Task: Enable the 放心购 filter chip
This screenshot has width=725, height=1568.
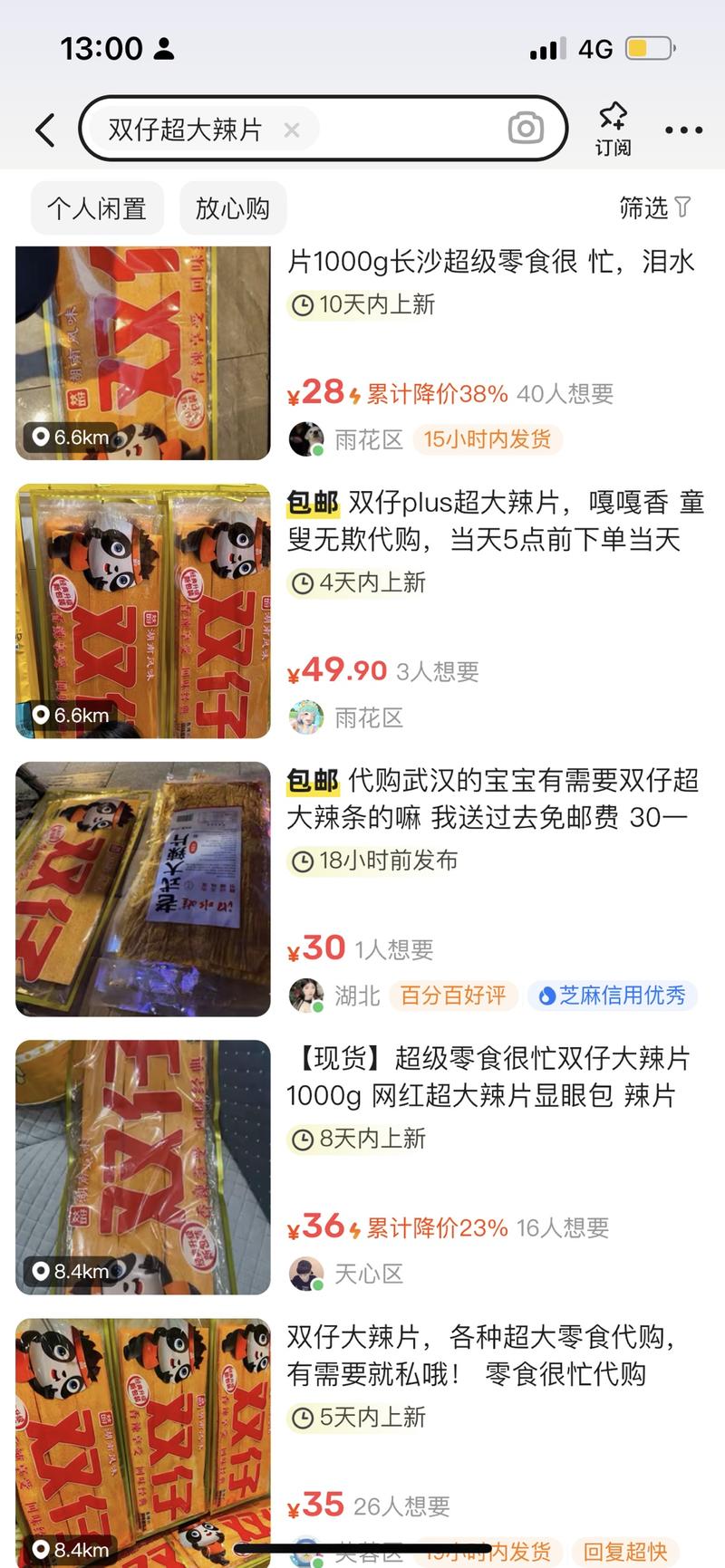Action: (232, 208)
